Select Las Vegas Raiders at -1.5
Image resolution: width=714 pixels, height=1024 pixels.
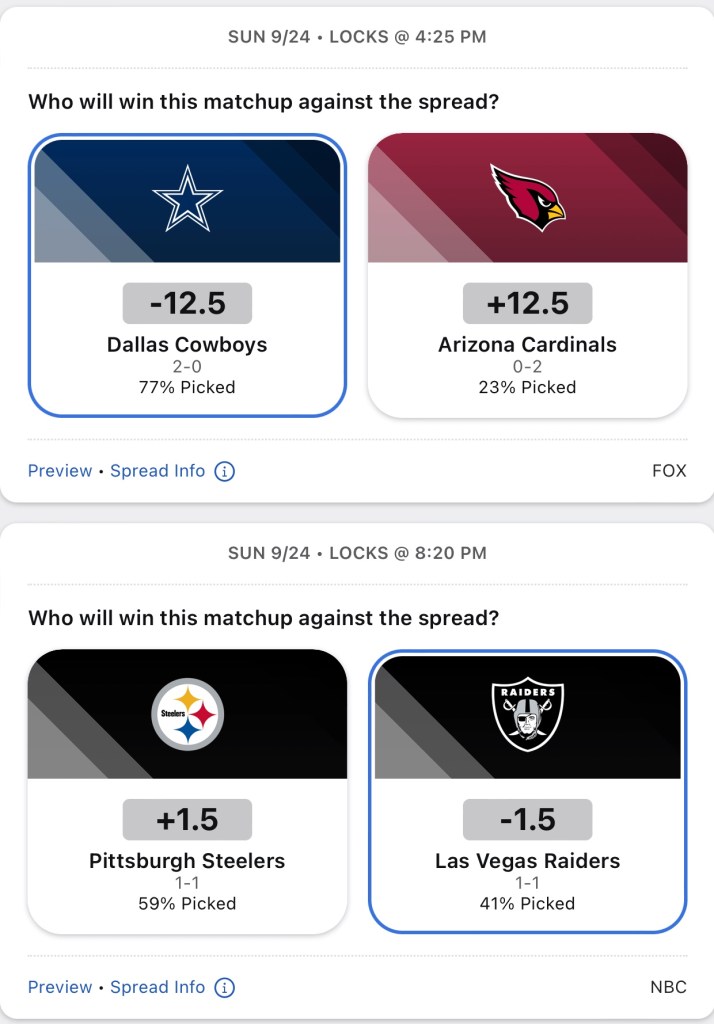[527, 791]
